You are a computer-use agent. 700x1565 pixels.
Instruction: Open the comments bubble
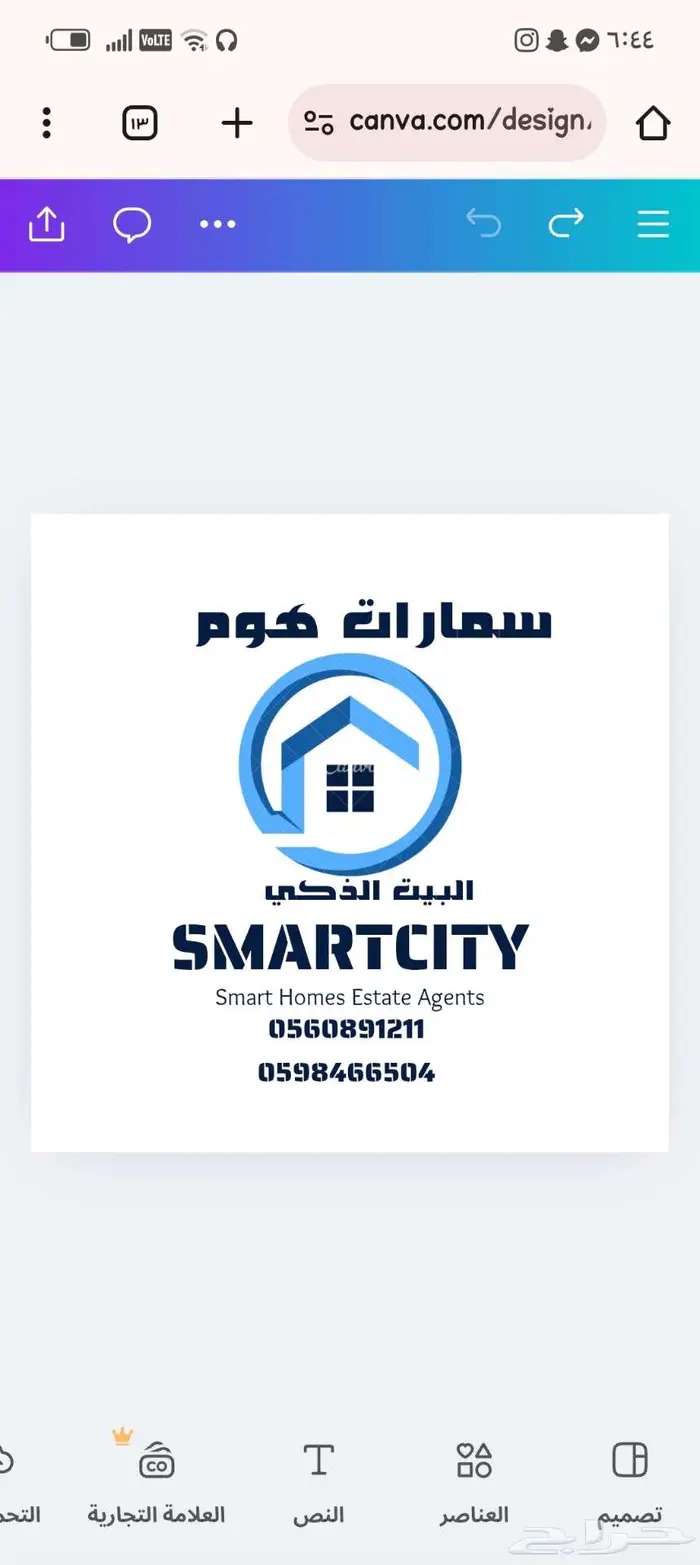(x=132, y=224)
